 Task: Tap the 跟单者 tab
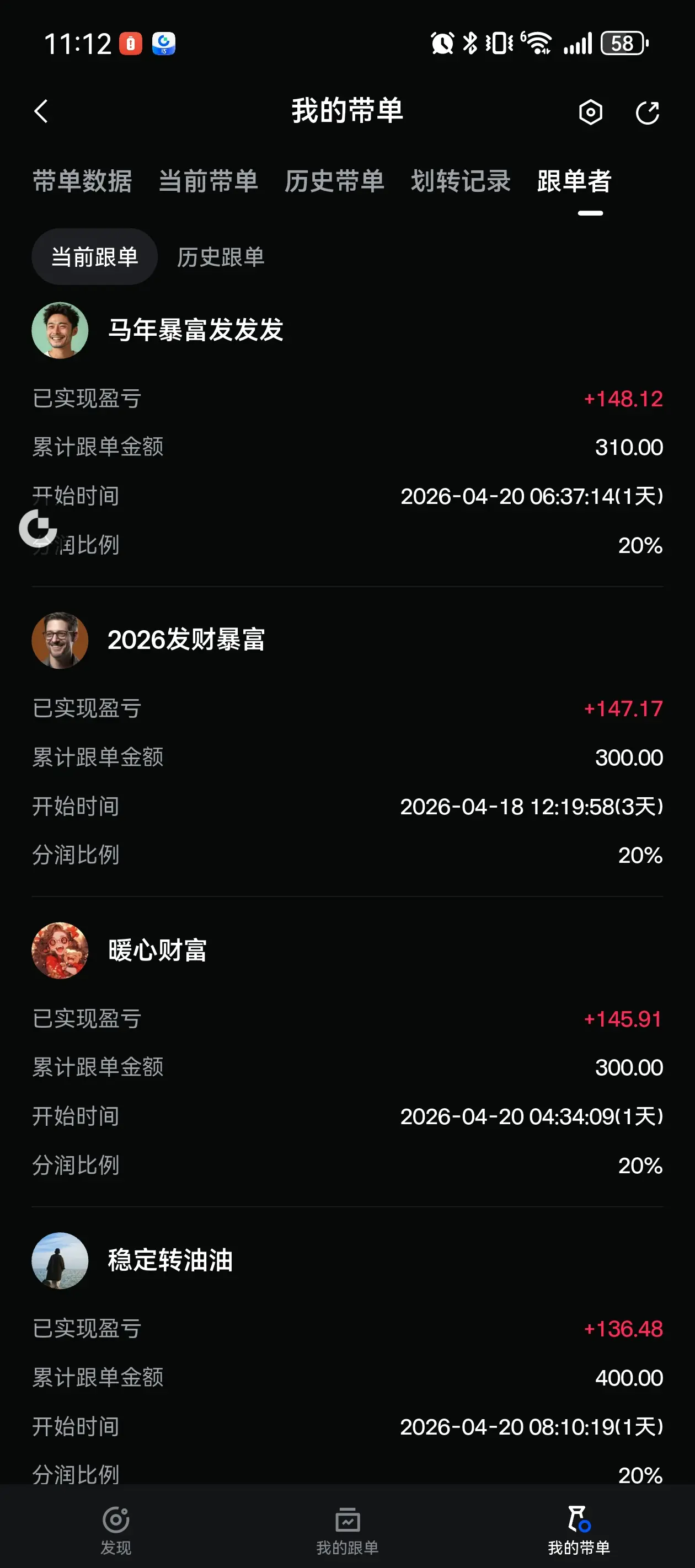[x=574, y=181]
